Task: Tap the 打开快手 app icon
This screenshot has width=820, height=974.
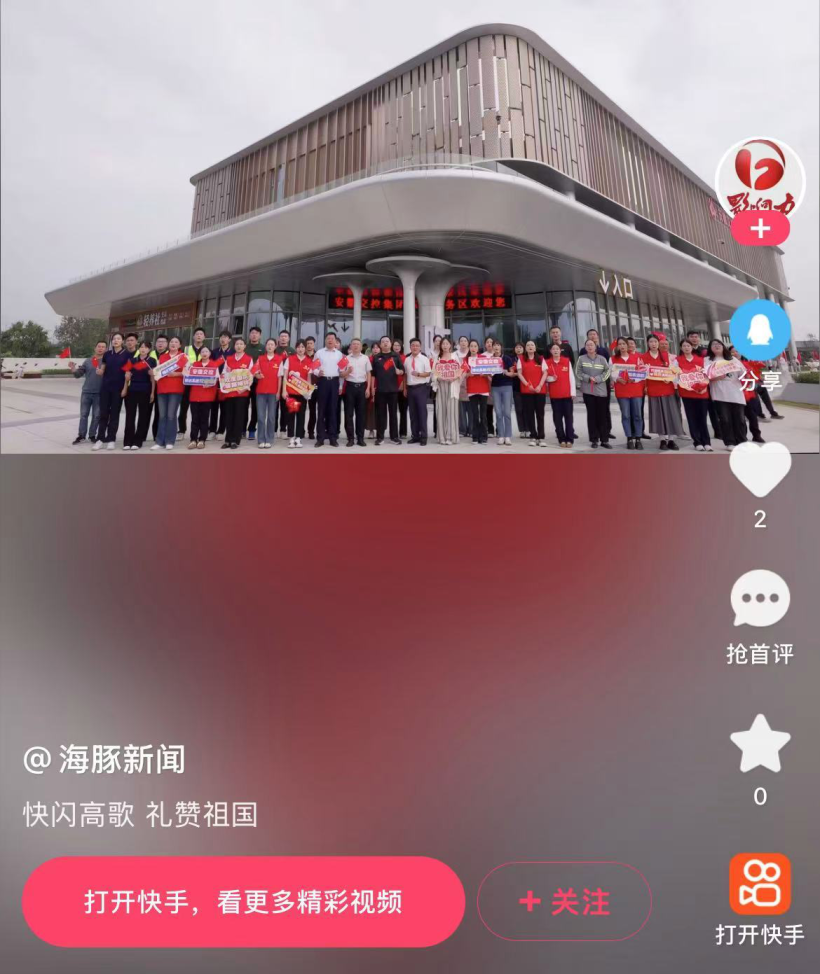Action: tap(760, 884)
